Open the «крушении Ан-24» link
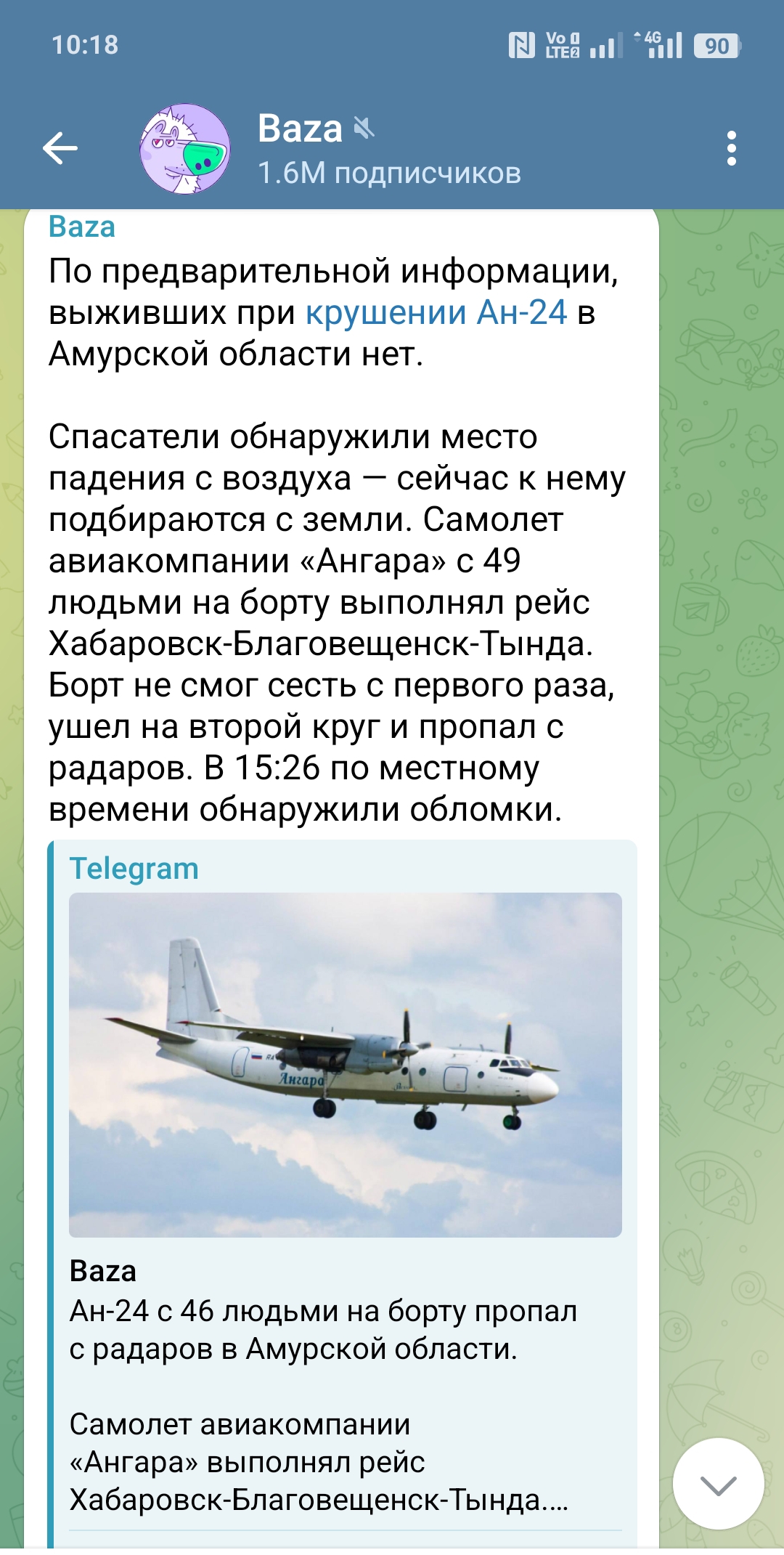The width and height of the screenshot is (784, 1555). click(x=436, y=313)
